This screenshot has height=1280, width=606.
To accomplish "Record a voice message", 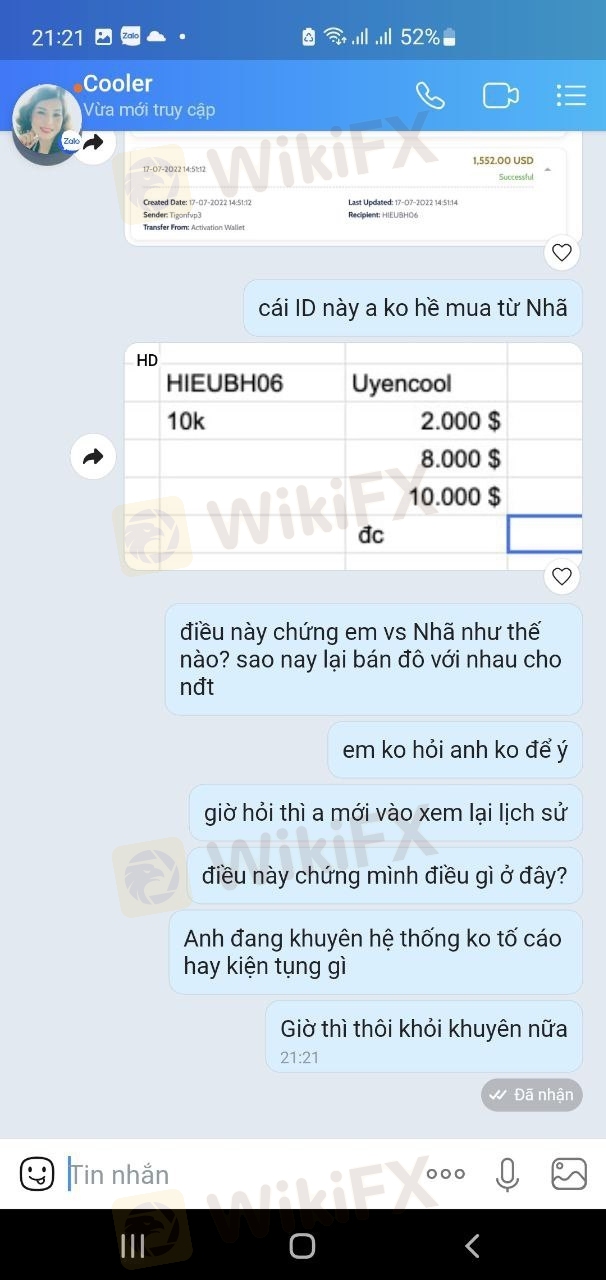I will point(507,1174).
